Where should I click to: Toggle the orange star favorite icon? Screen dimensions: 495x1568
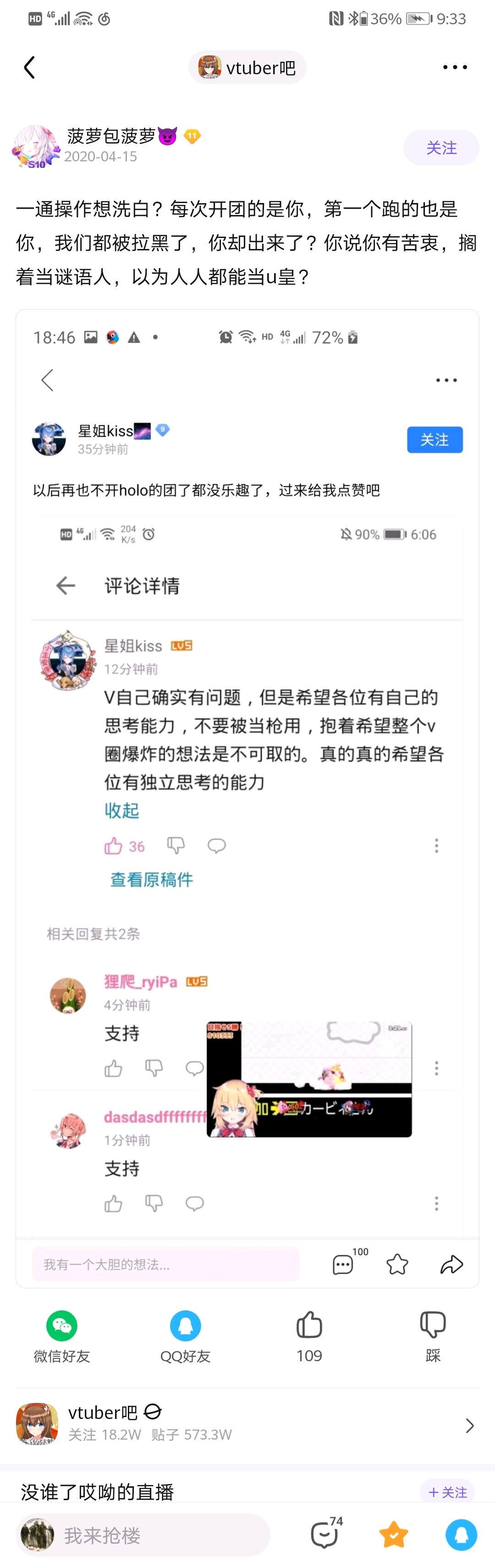pyautogui.click(x=393, y=1535)
